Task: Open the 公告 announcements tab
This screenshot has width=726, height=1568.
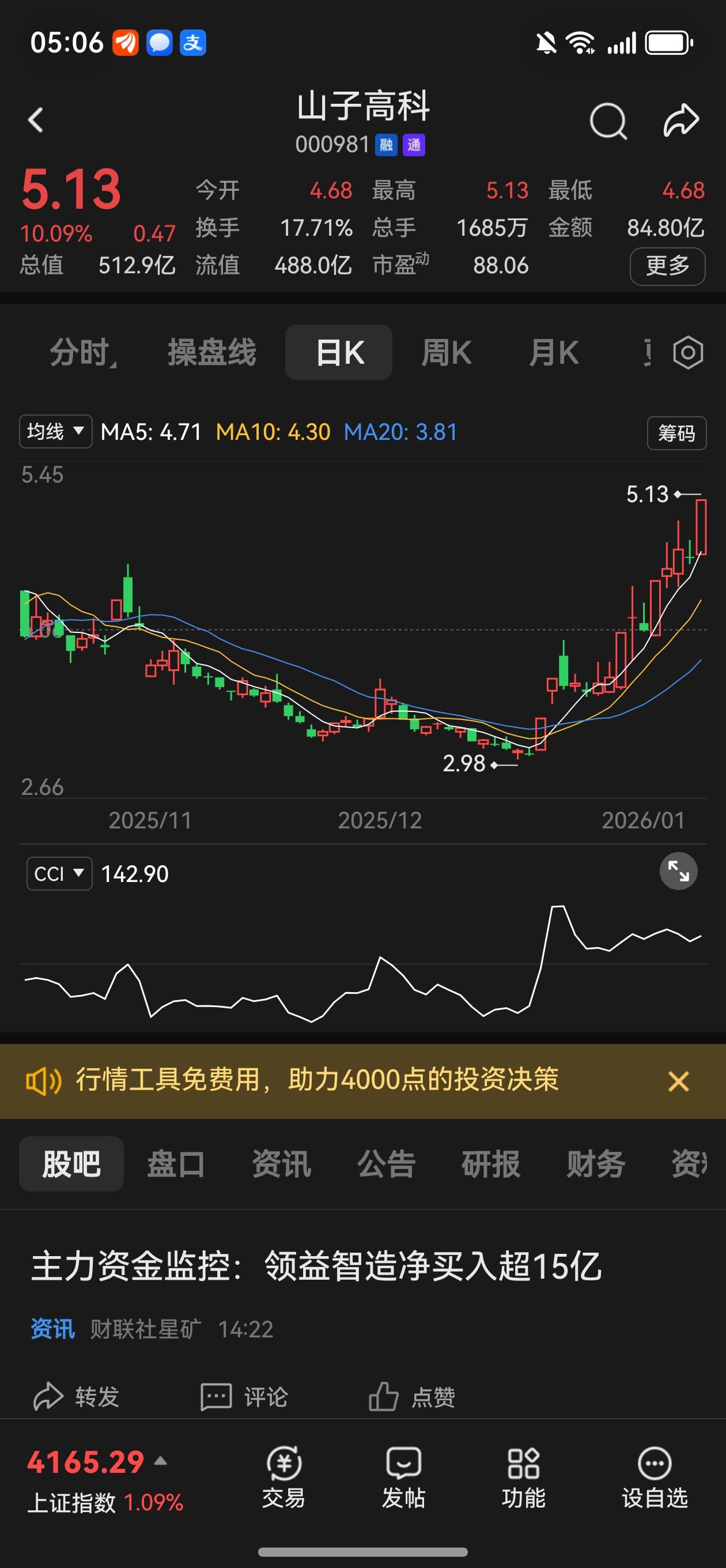Action: pyautogui.click(x=386, y=1164)
